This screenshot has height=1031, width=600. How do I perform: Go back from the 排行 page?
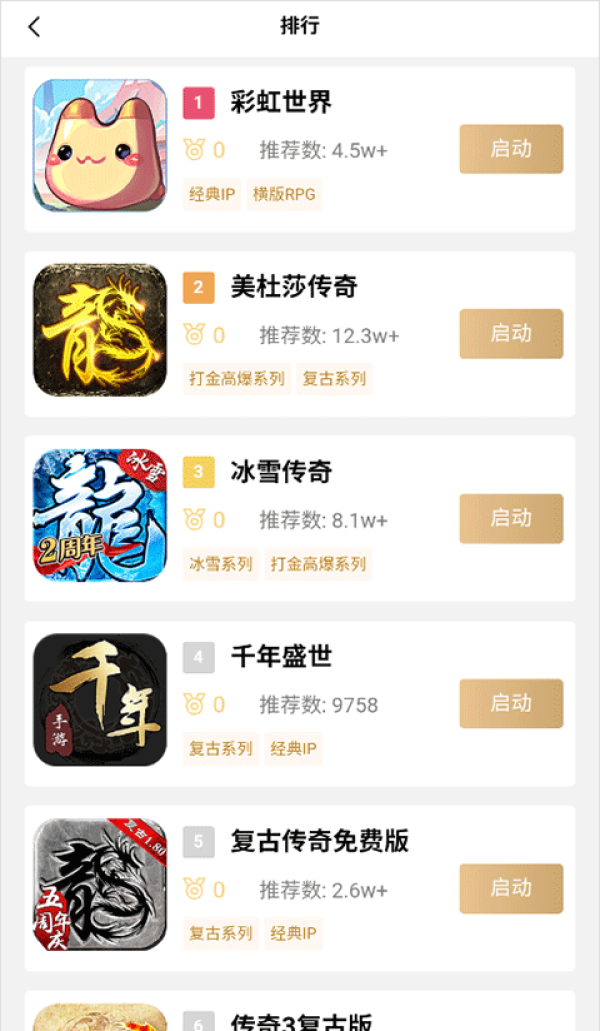34,27
